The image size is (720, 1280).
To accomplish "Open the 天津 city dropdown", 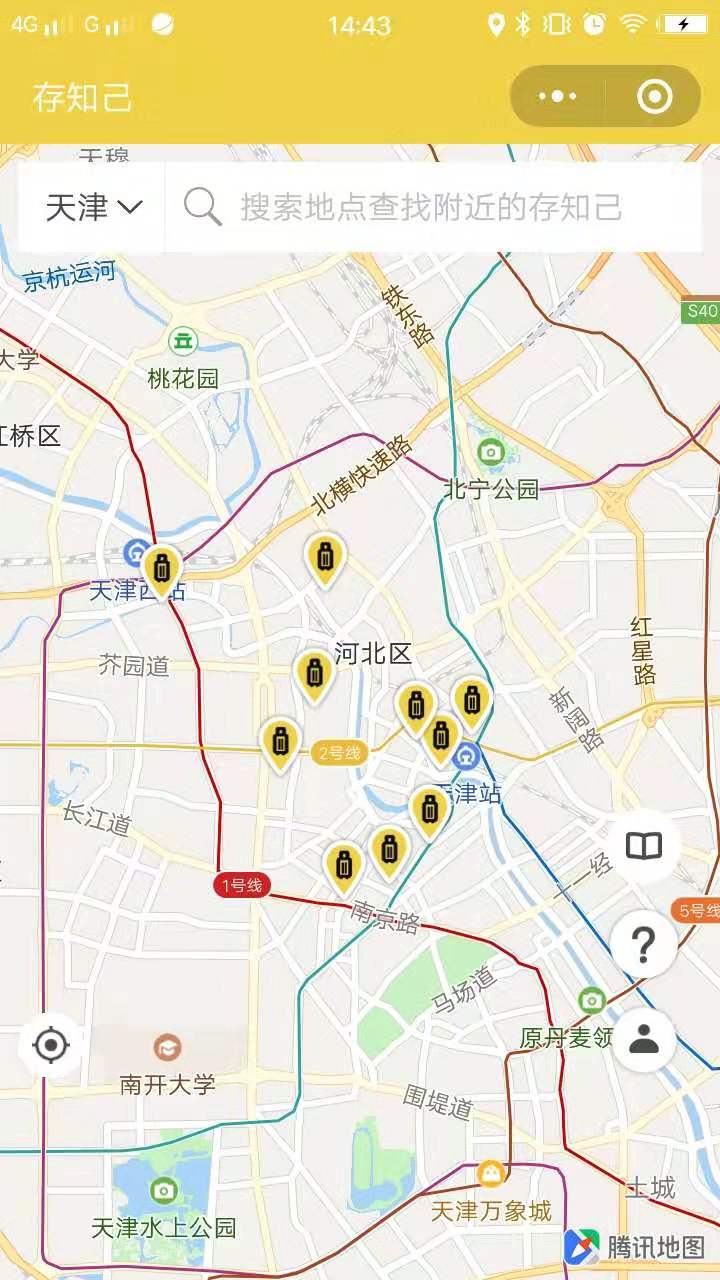I will click(x=93, y=208).
